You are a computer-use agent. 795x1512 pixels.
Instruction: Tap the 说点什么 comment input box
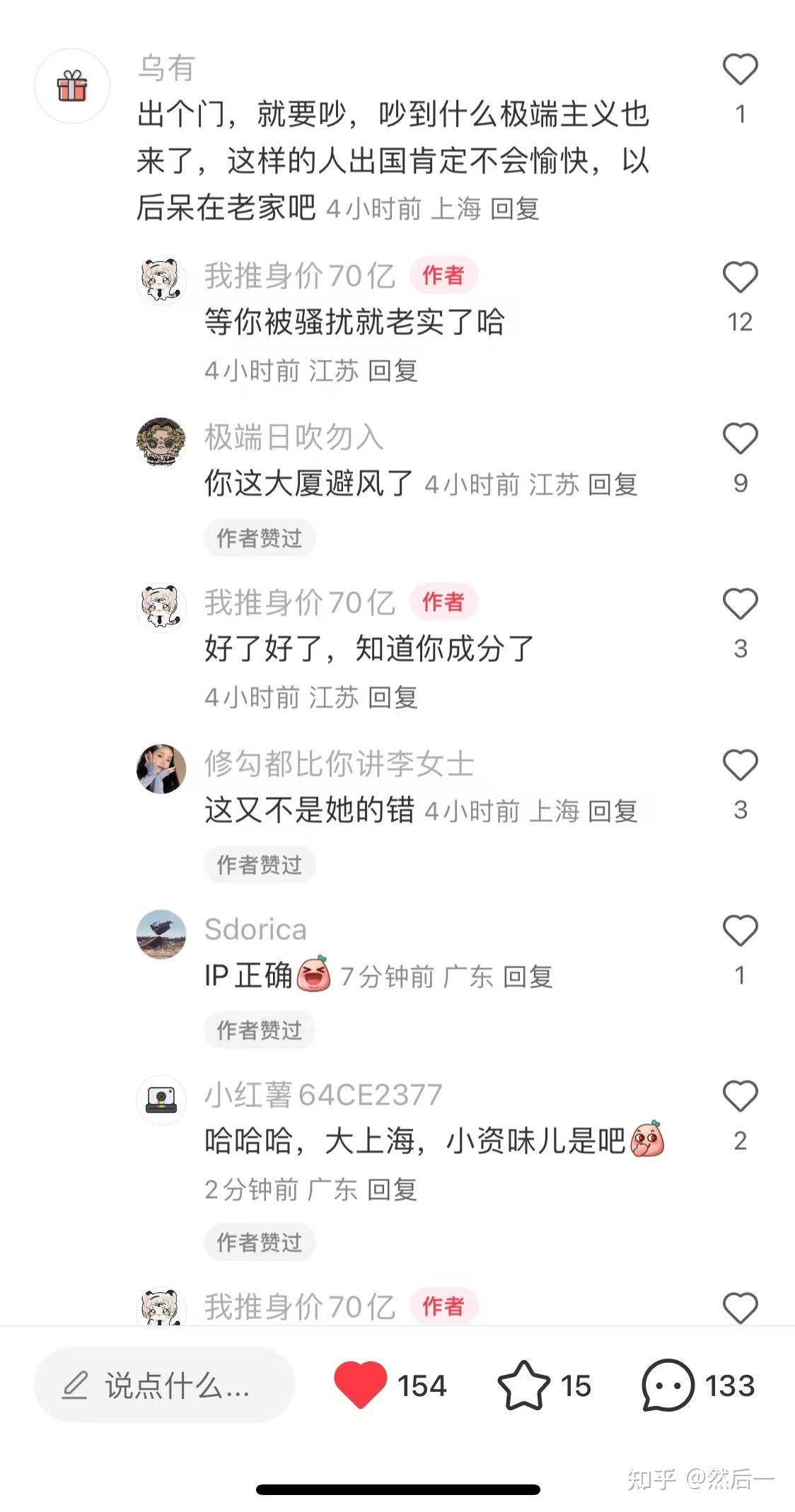tap(164, 1385)
